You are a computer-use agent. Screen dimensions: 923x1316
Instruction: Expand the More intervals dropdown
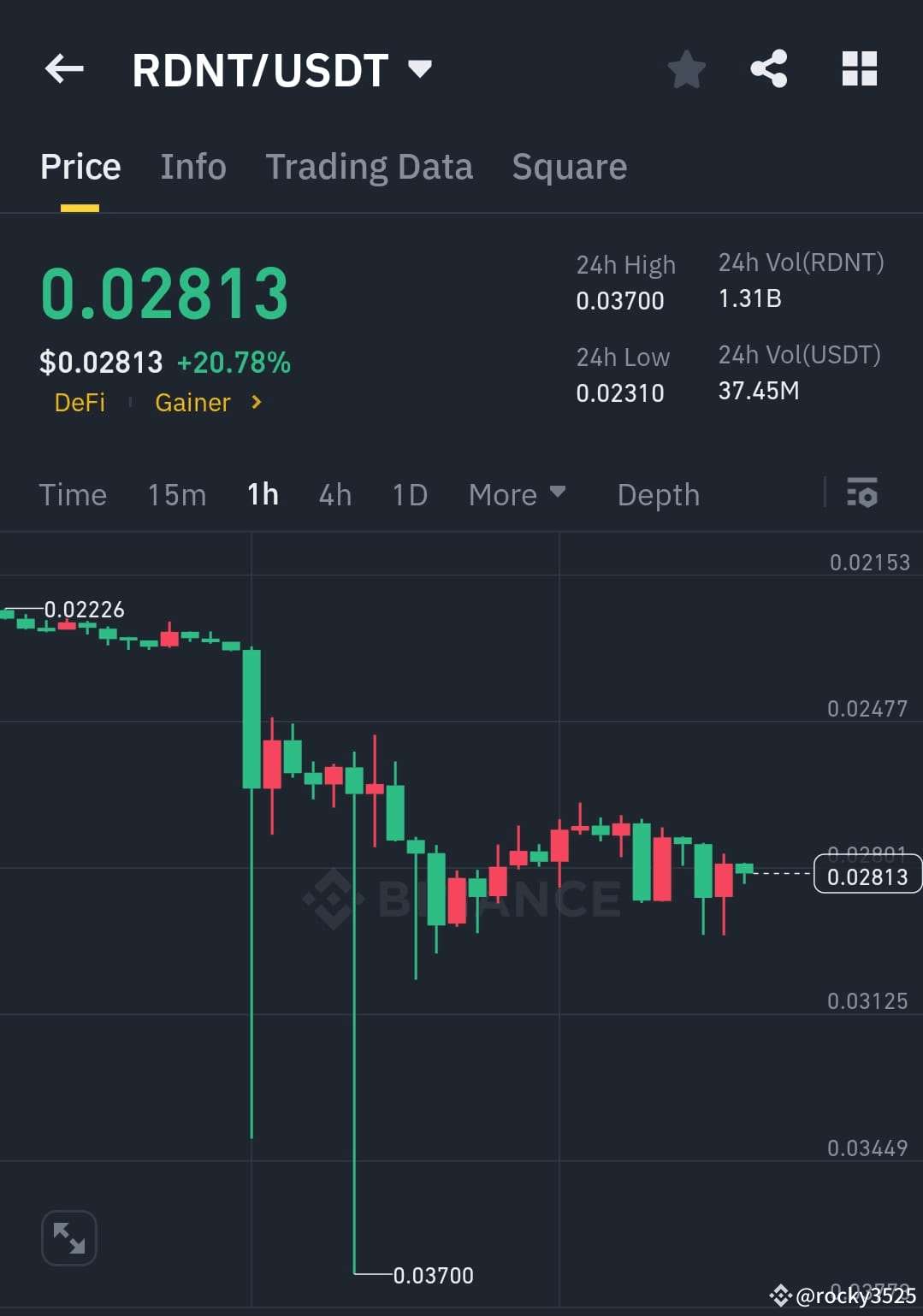click(x=517, y=494)
